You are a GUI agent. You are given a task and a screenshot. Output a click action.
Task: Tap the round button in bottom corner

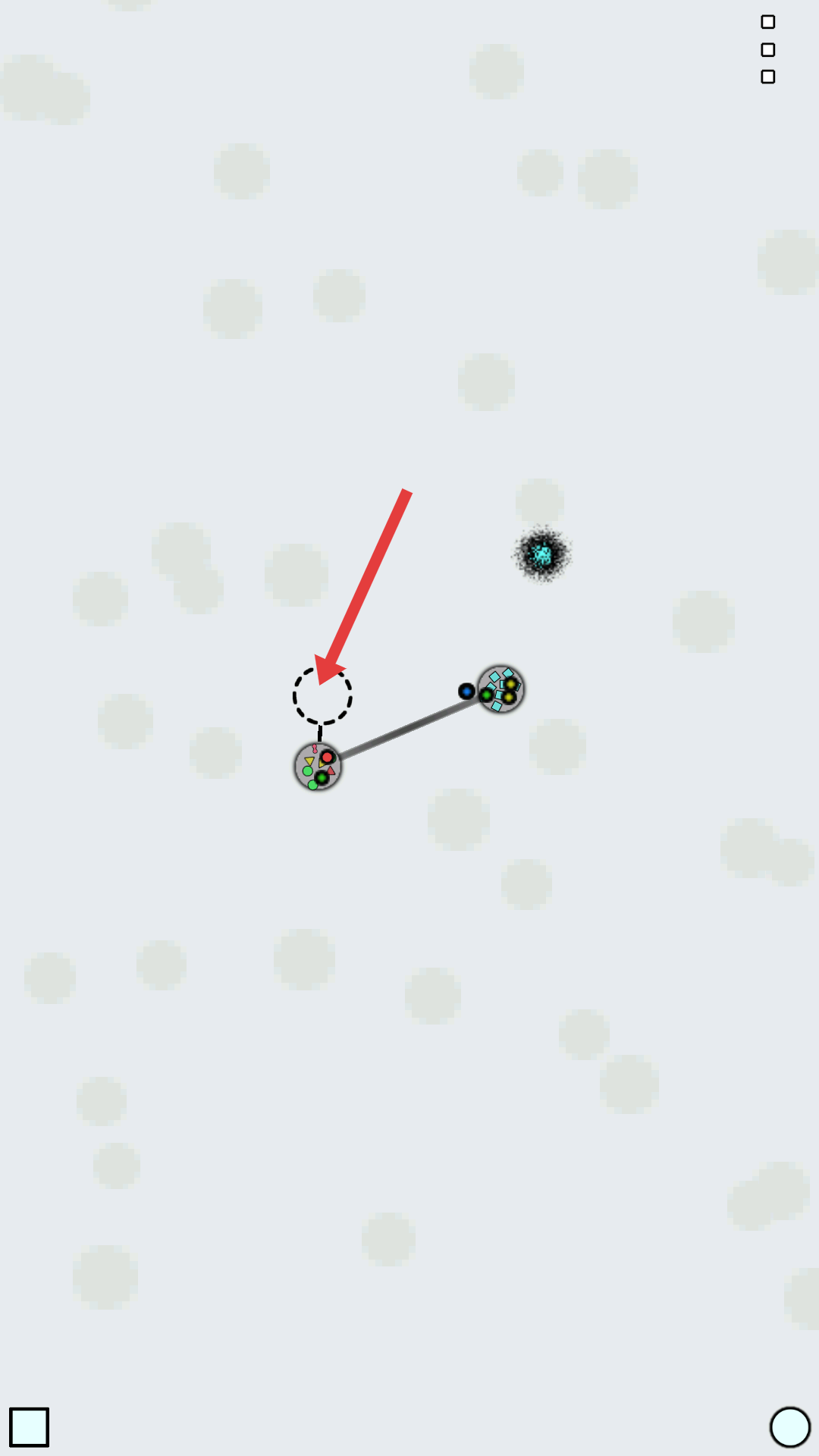[789, 1426]
